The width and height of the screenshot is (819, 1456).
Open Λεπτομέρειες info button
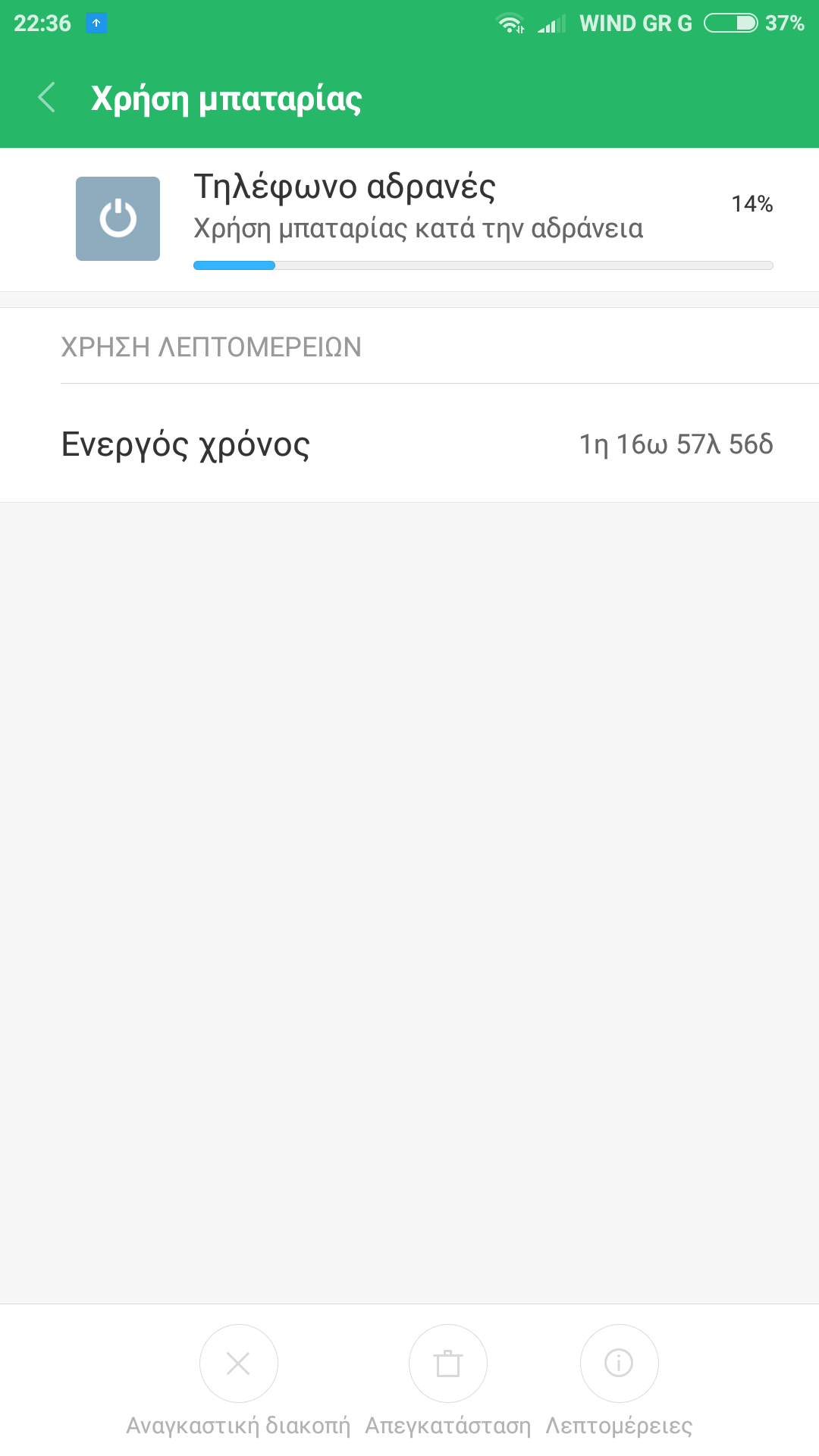[619, 1363]
